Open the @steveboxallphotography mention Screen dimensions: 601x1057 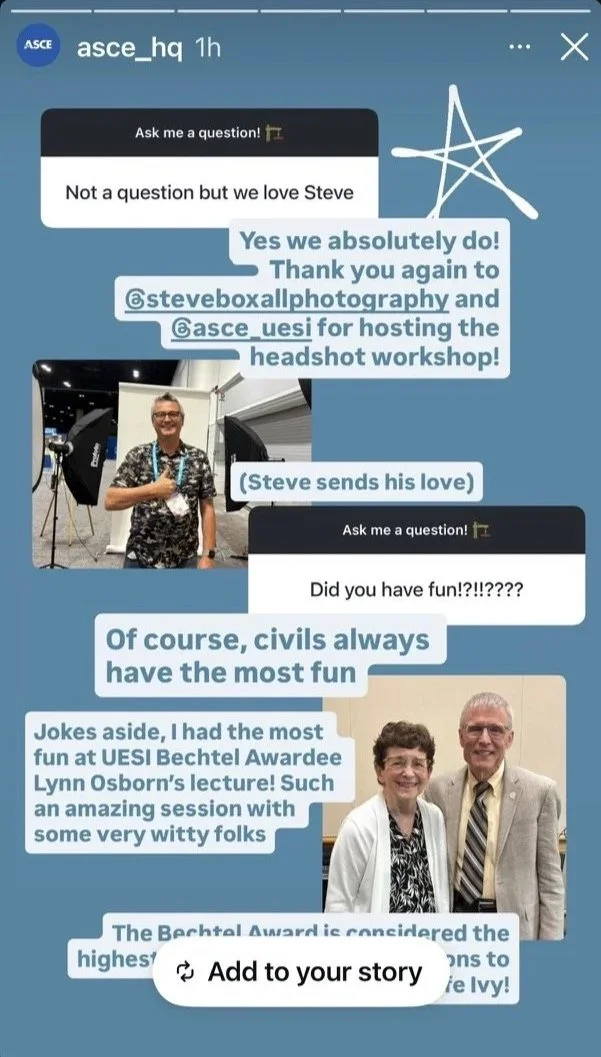click(287, 299)
